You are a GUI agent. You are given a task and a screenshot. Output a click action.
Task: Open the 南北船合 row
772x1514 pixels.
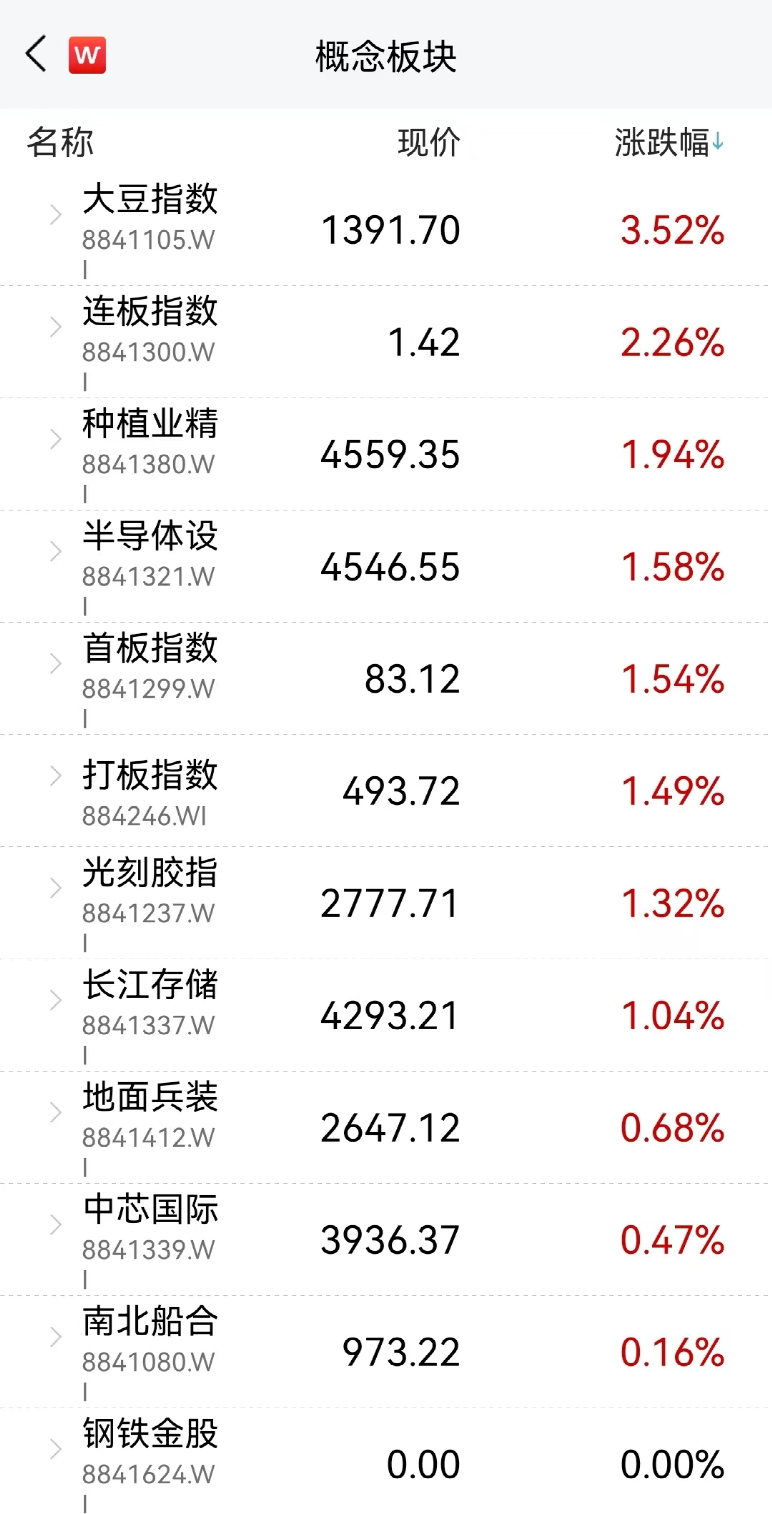pyautogui.click(x=386, y=1350)
